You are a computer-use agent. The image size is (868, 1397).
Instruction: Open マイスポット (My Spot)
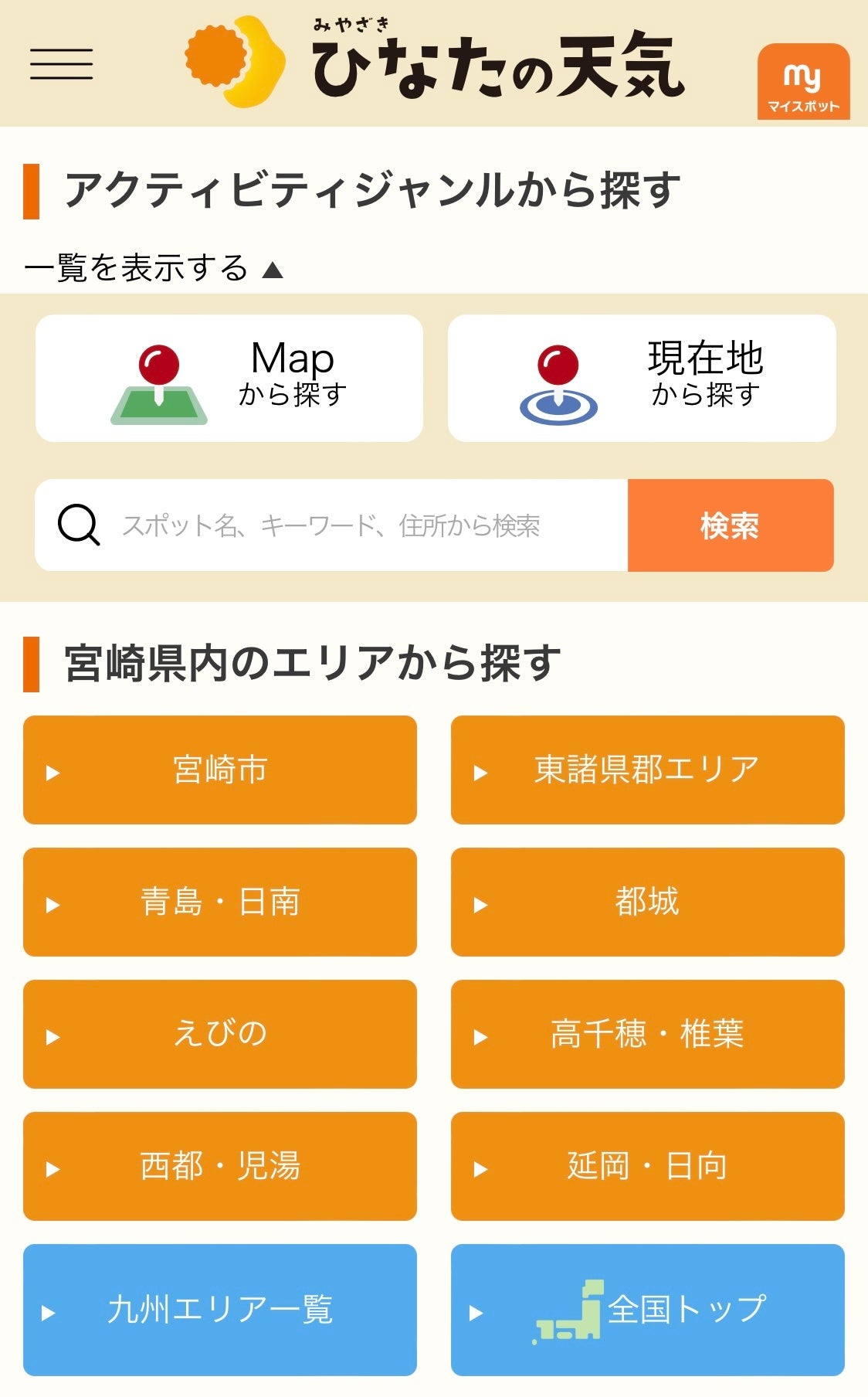[803, 82]
